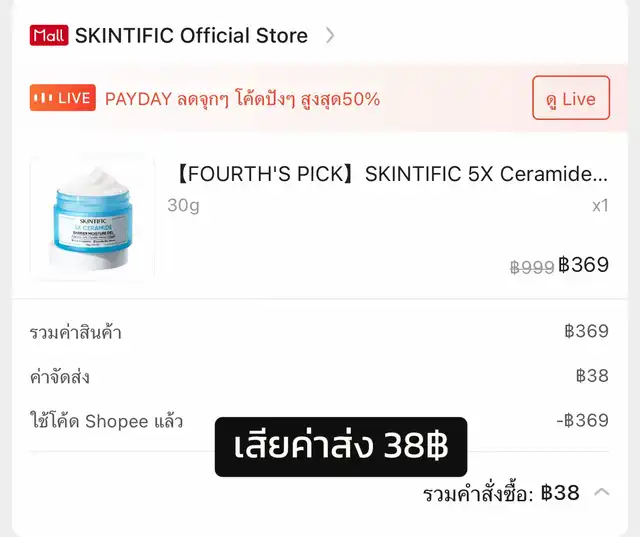The height and width of the screenshot is (537, 640).
Task: Tap the ดู Live button
Action: [x=570, y=98]
